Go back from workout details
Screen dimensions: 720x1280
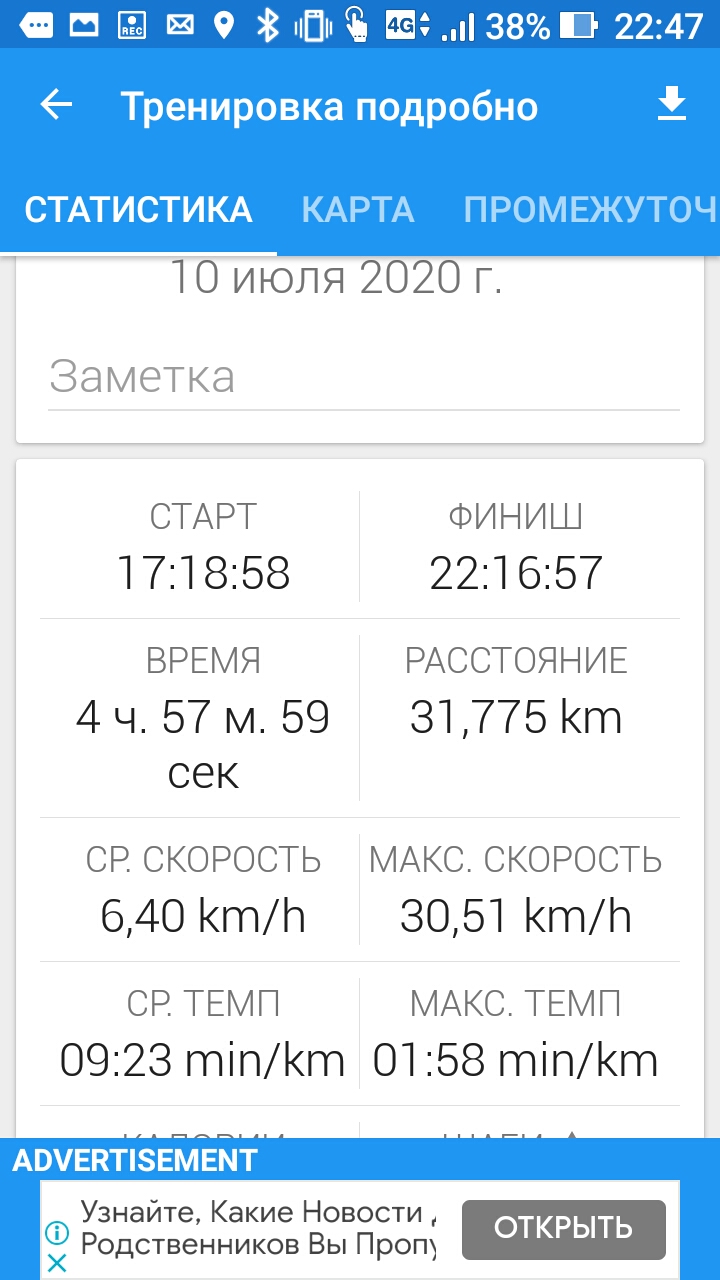click(57, 106)
